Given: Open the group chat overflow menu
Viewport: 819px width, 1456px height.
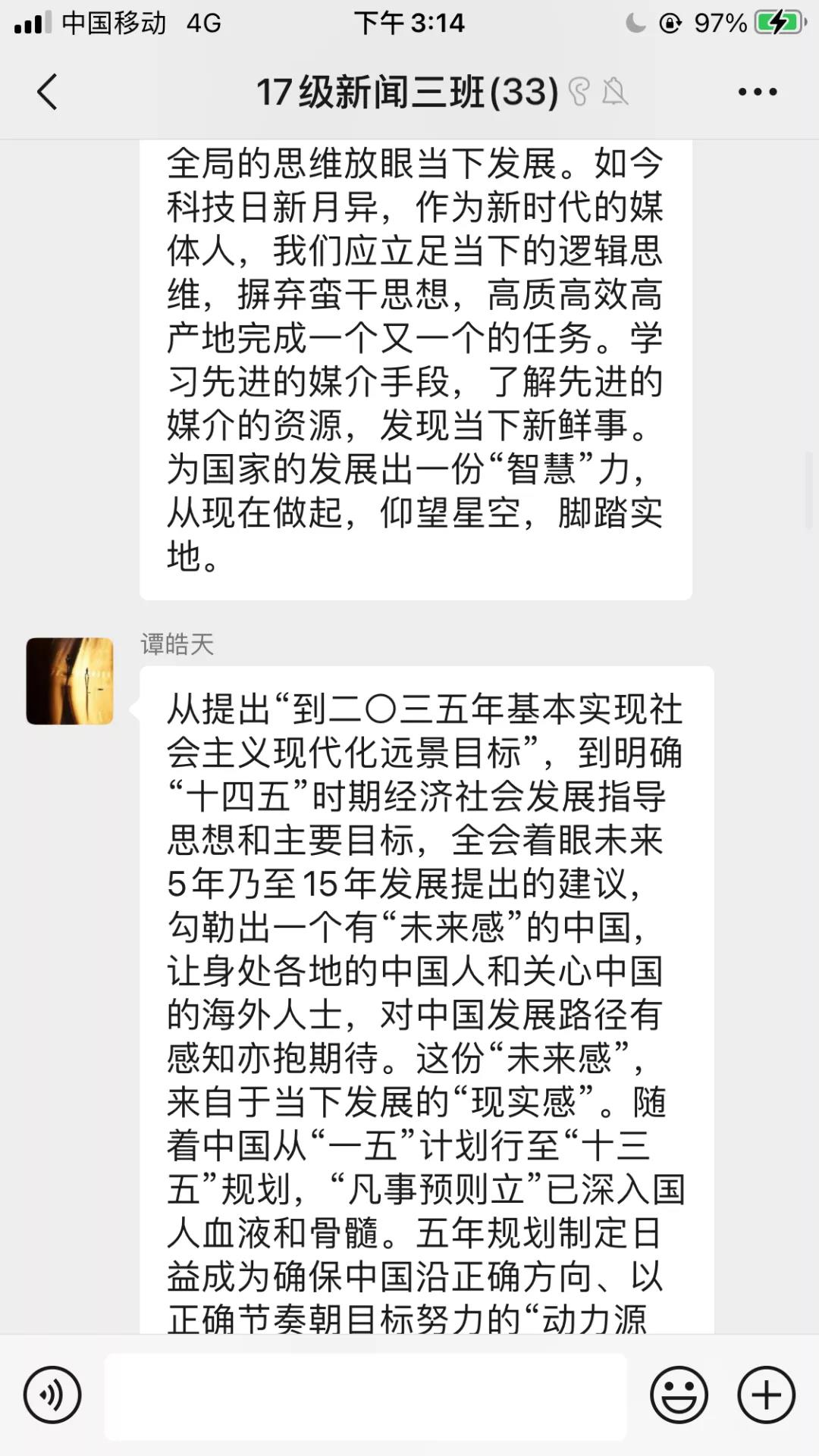Looking at the screenshot, I should [757, 92].
